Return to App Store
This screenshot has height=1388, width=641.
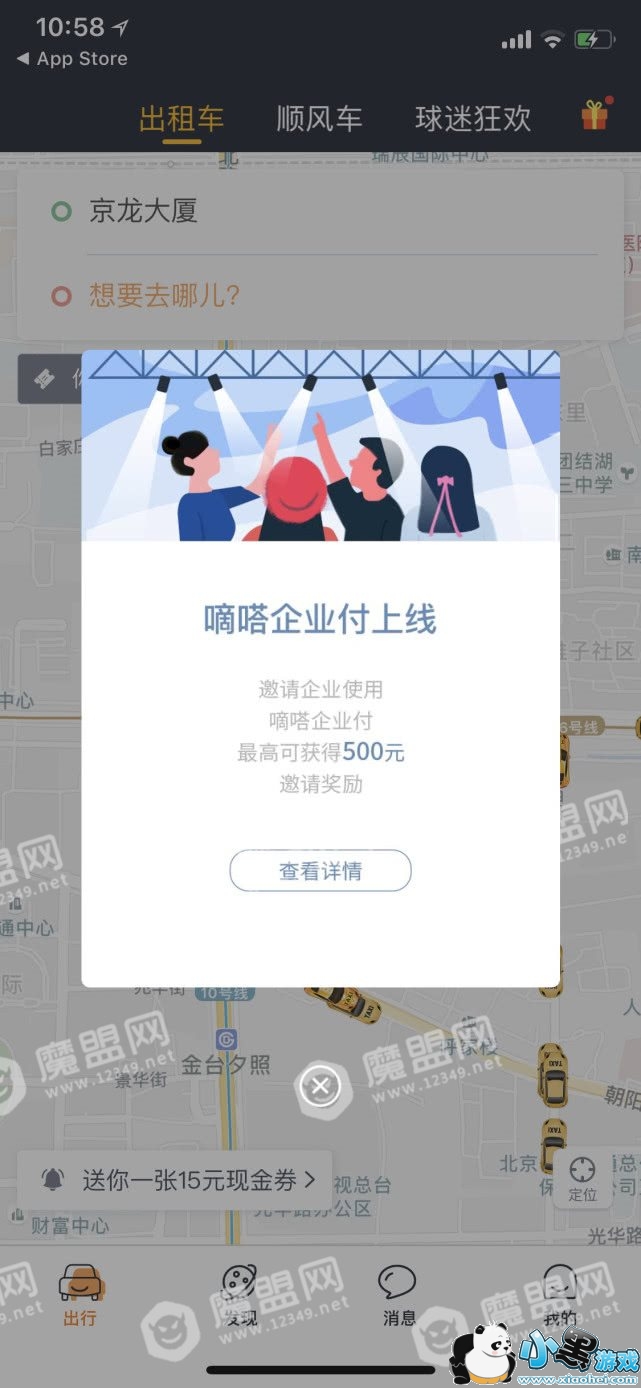click(72, 59)
